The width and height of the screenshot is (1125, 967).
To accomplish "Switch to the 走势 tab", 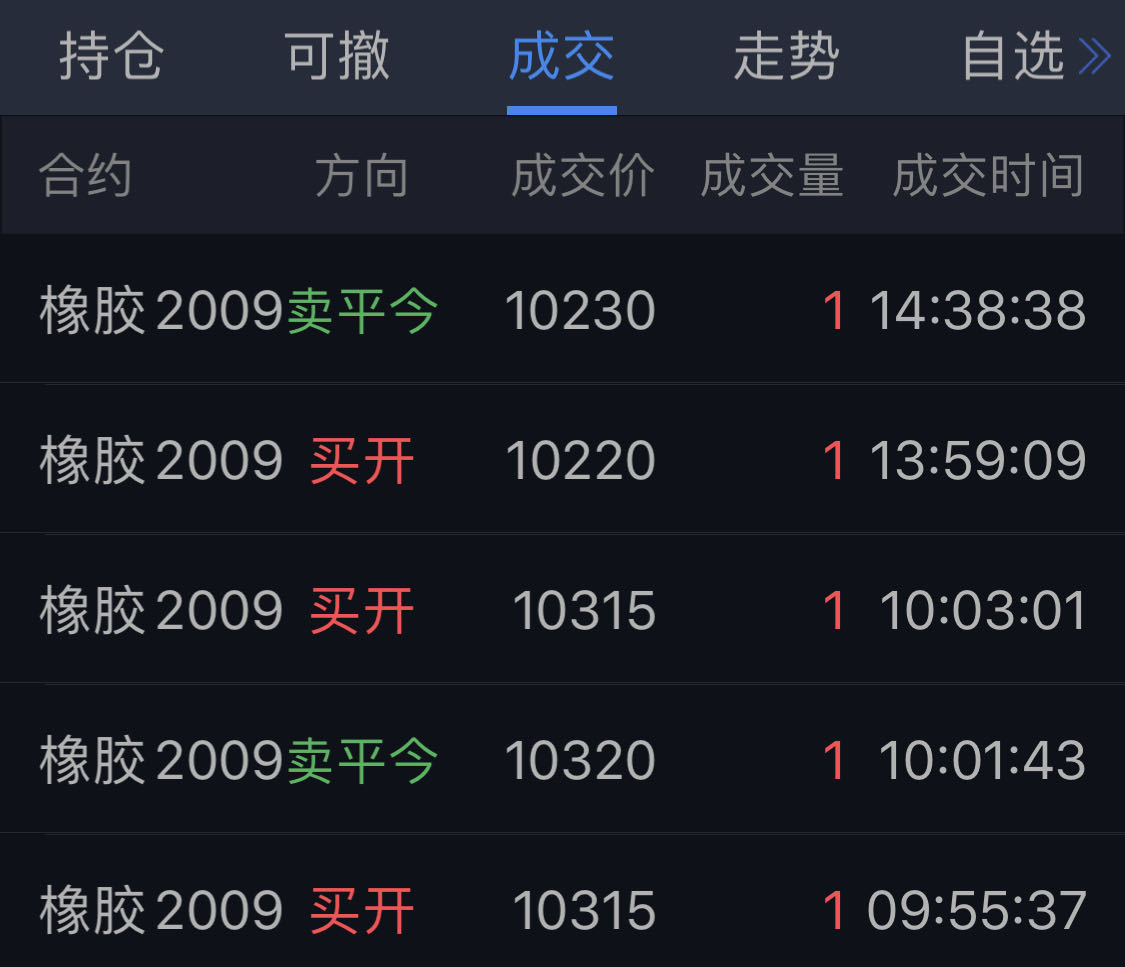I will tap(786, 57).
